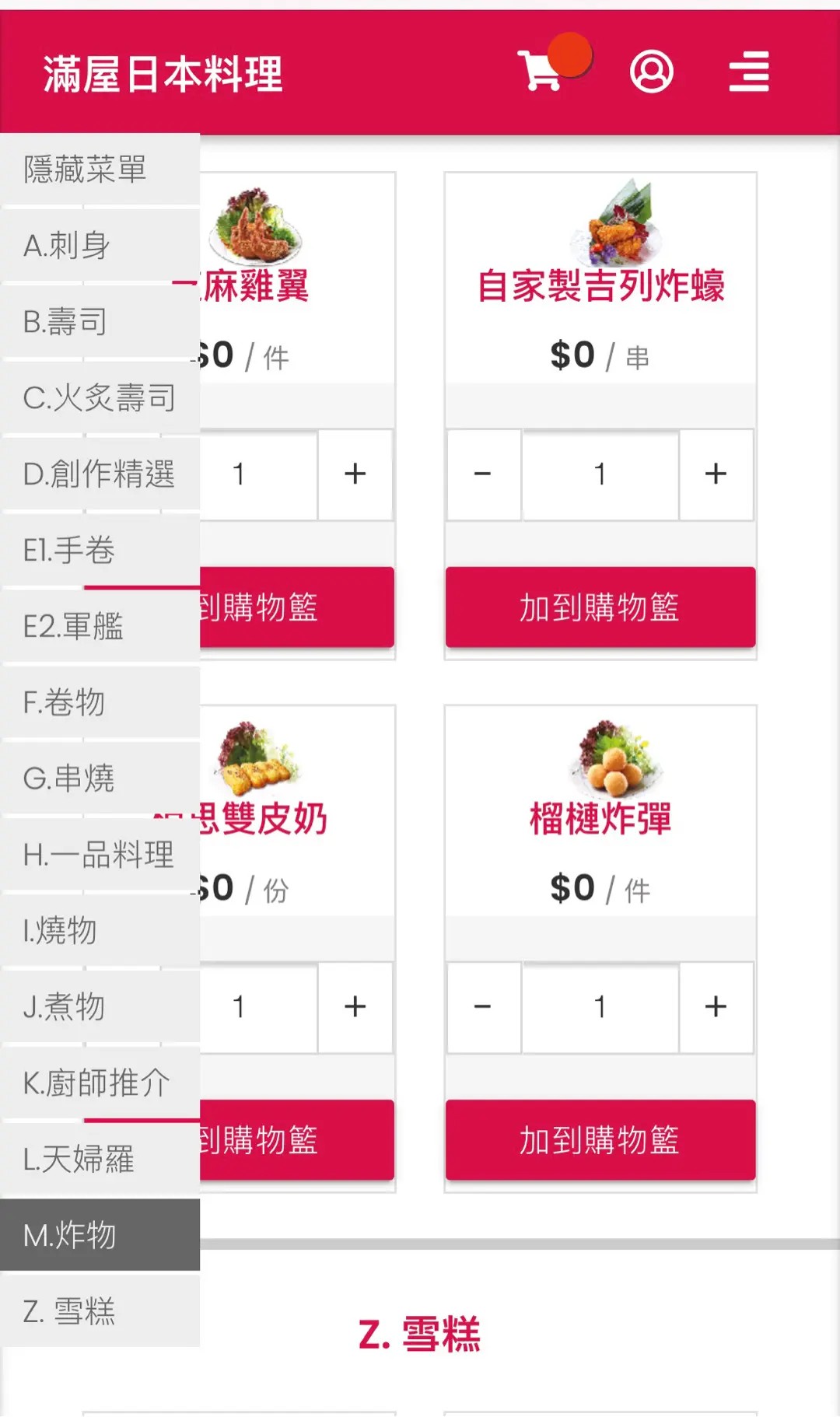The height and width of the screenshot is (1417, 840).
Task: Open the hamburger menu
Action: click(x=748, y=72)
